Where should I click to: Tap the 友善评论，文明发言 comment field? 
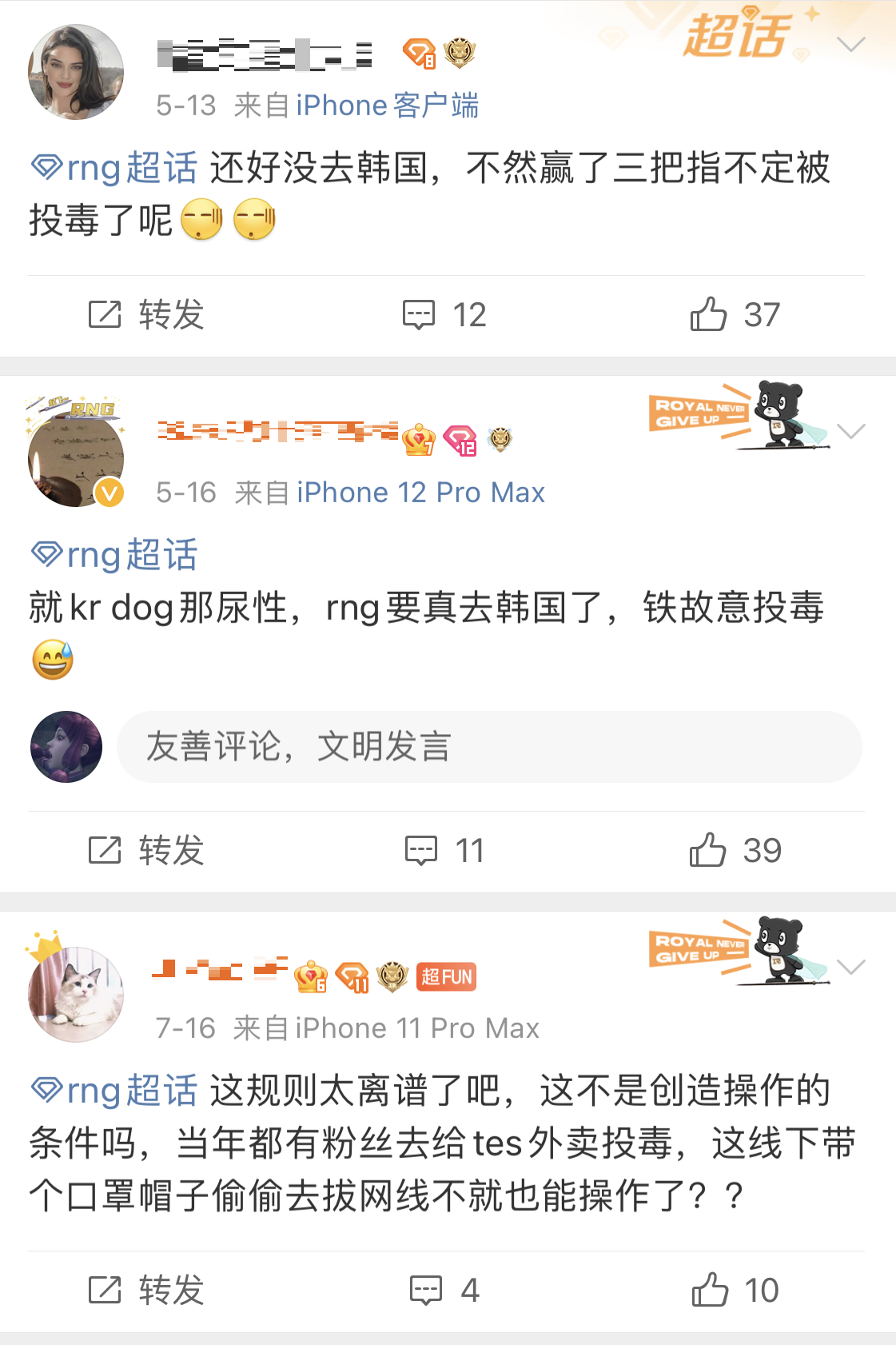[x=488, y=747]
